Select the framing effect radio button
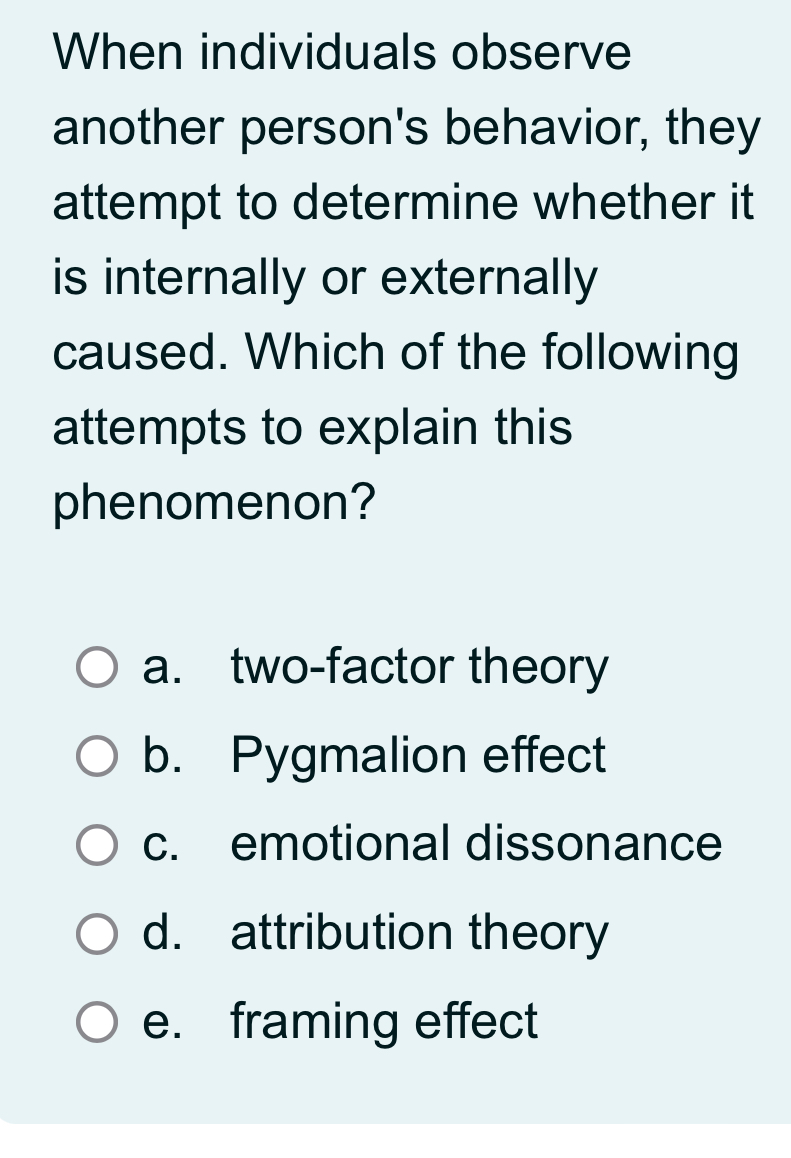Image resolution: width=791 pixels, height=1158 pixels. tap(97, 1023)
